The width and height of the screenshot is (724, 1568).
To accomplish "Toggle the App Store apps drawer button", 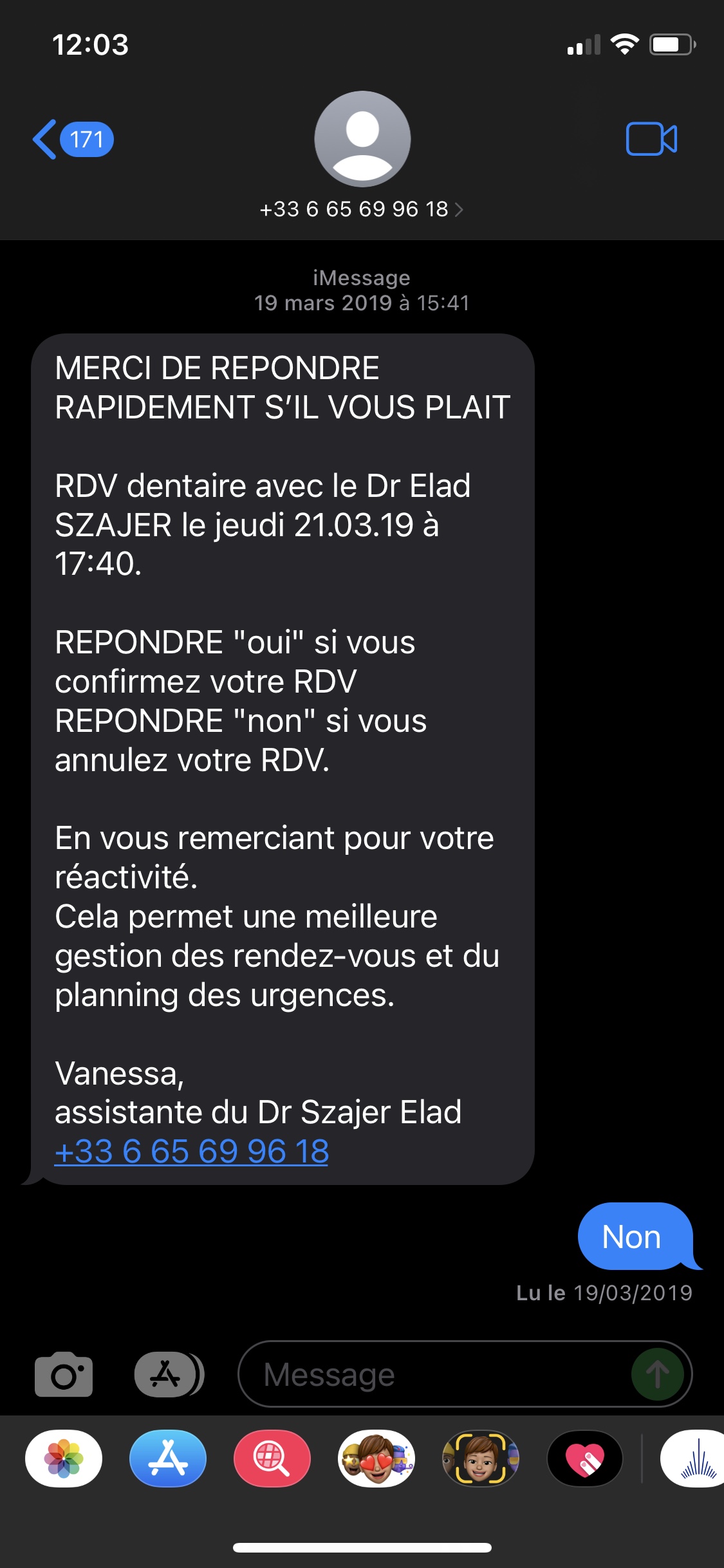I will coord(168,1375).
